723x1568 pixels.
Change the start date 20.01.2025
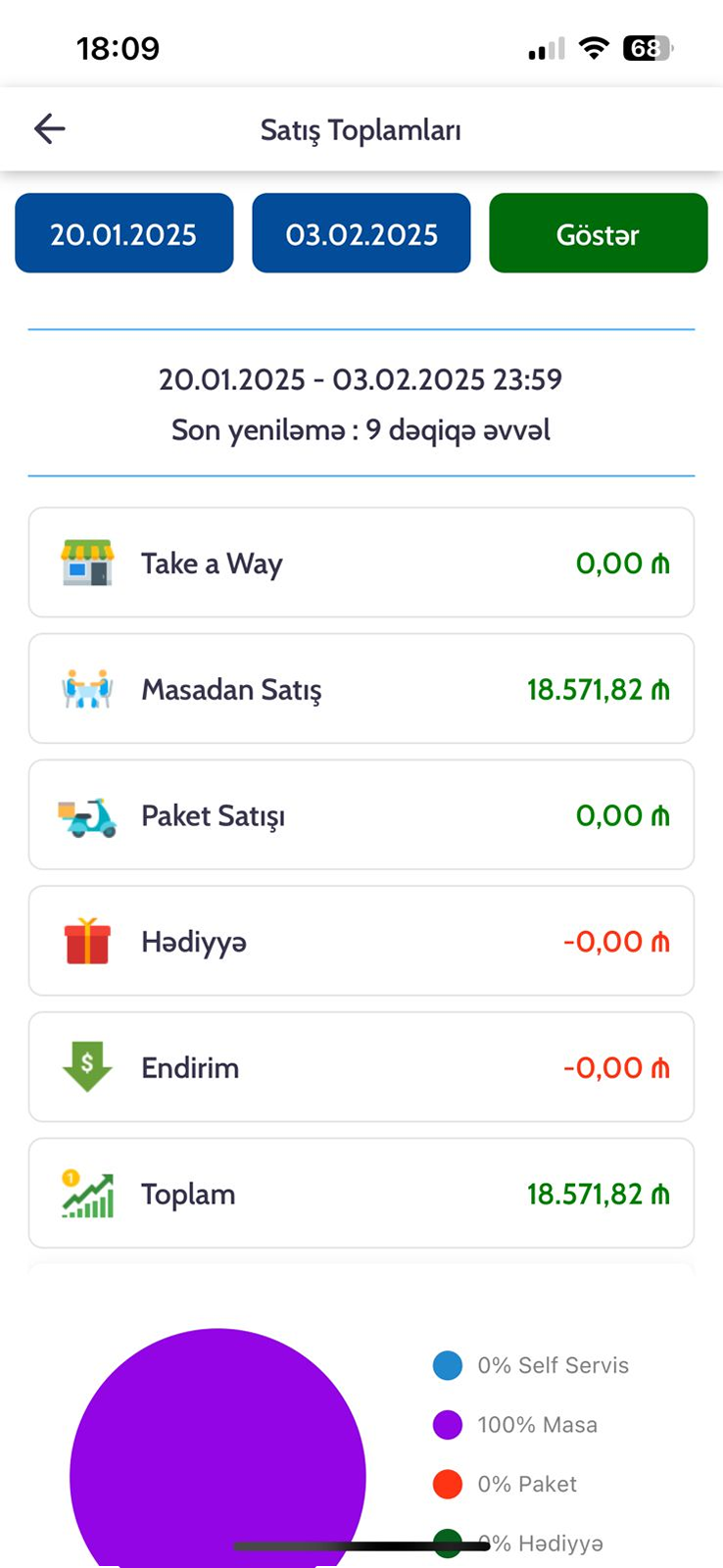(x=124, y=233)
